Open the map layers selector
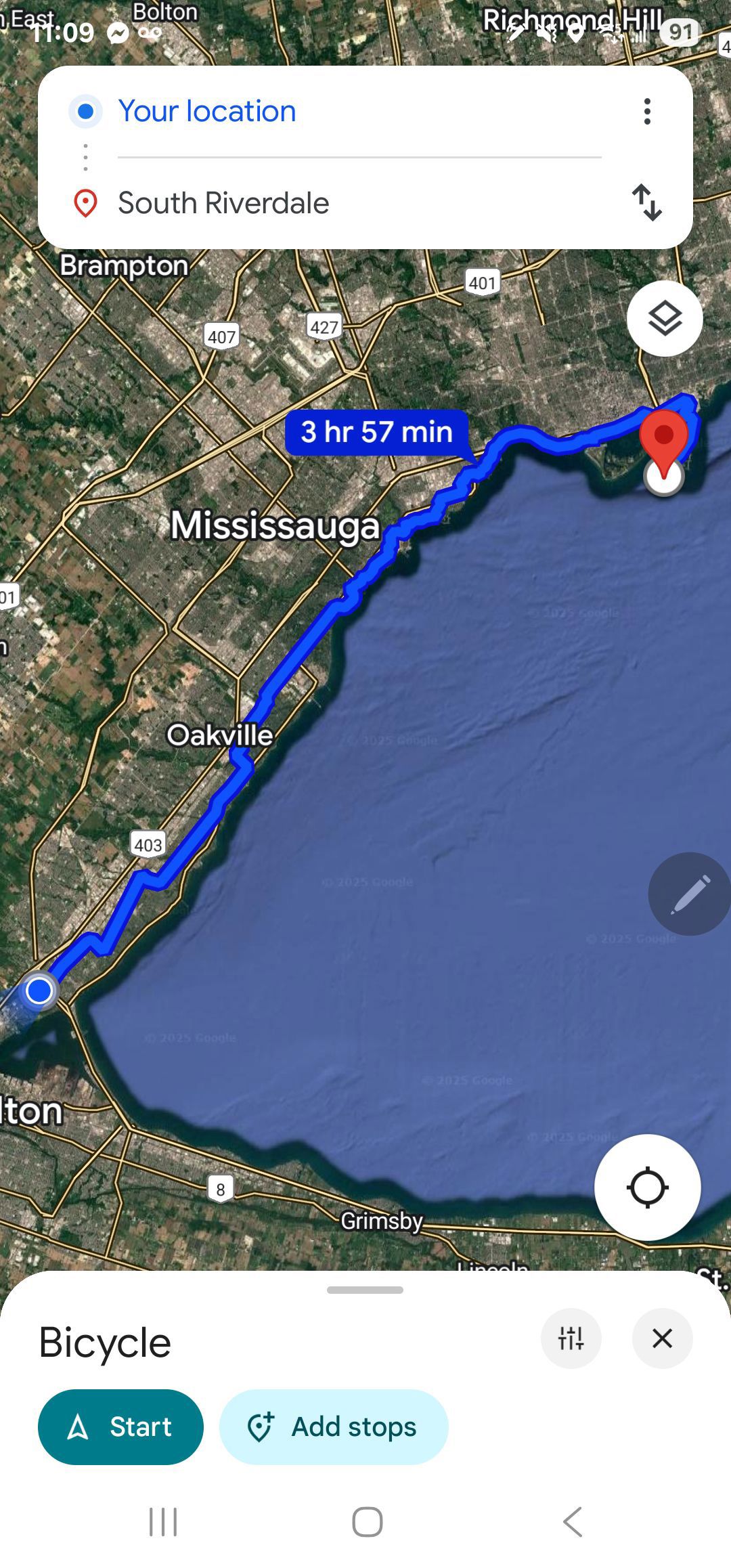731x1568 pixels. (x=665, y=318)
